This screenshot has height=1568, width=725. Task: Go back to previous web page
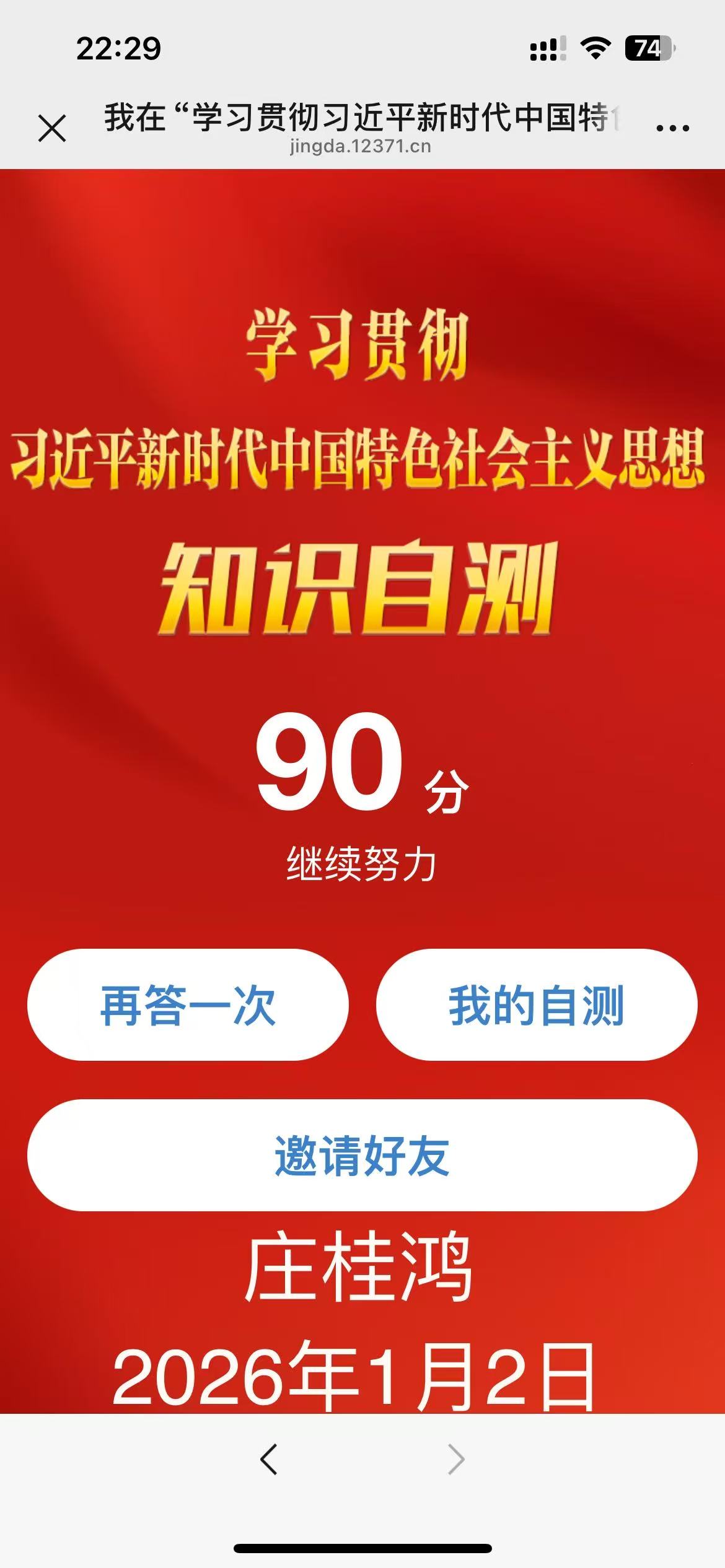click(x=268, y=1460)
